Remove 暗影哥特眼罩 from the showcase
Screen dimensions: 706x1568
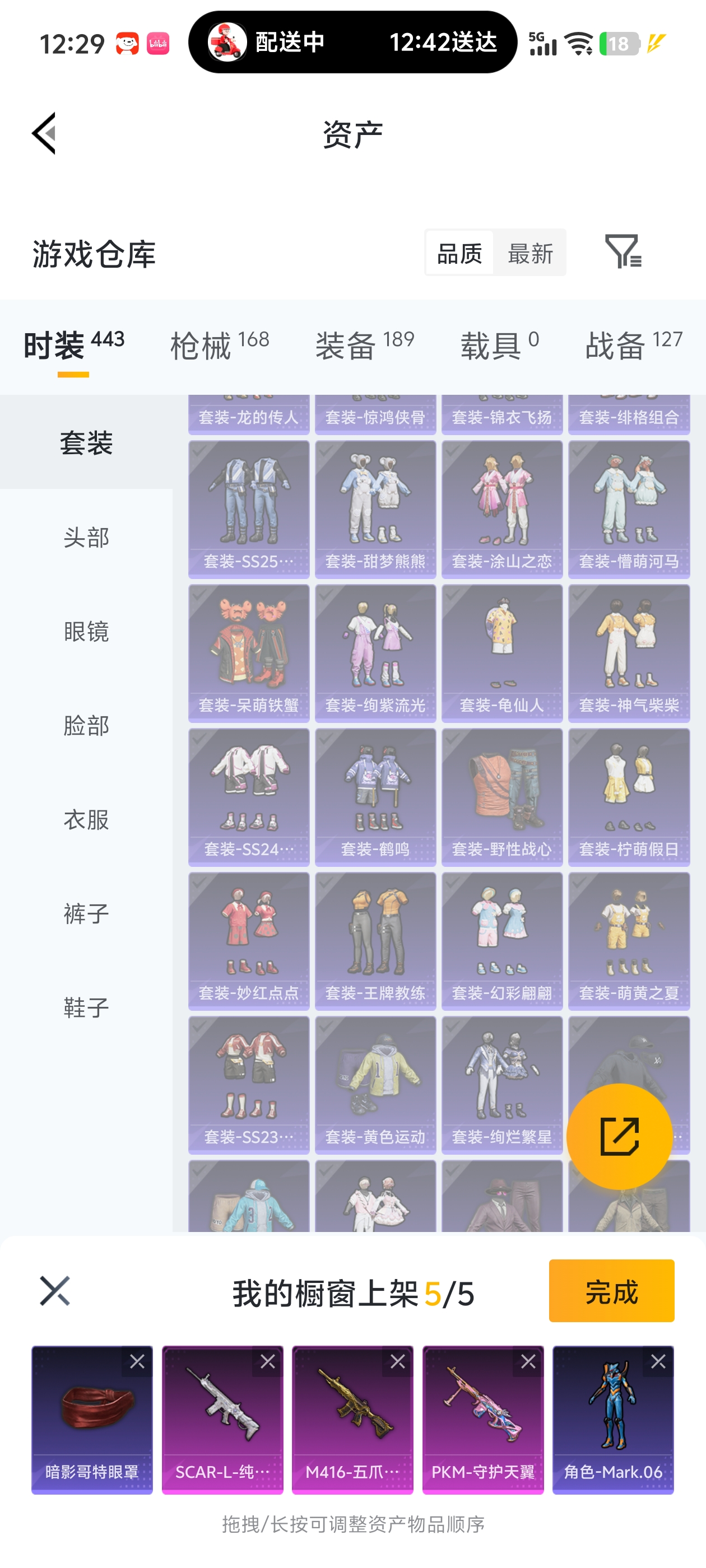click(x=137, y=1362)
